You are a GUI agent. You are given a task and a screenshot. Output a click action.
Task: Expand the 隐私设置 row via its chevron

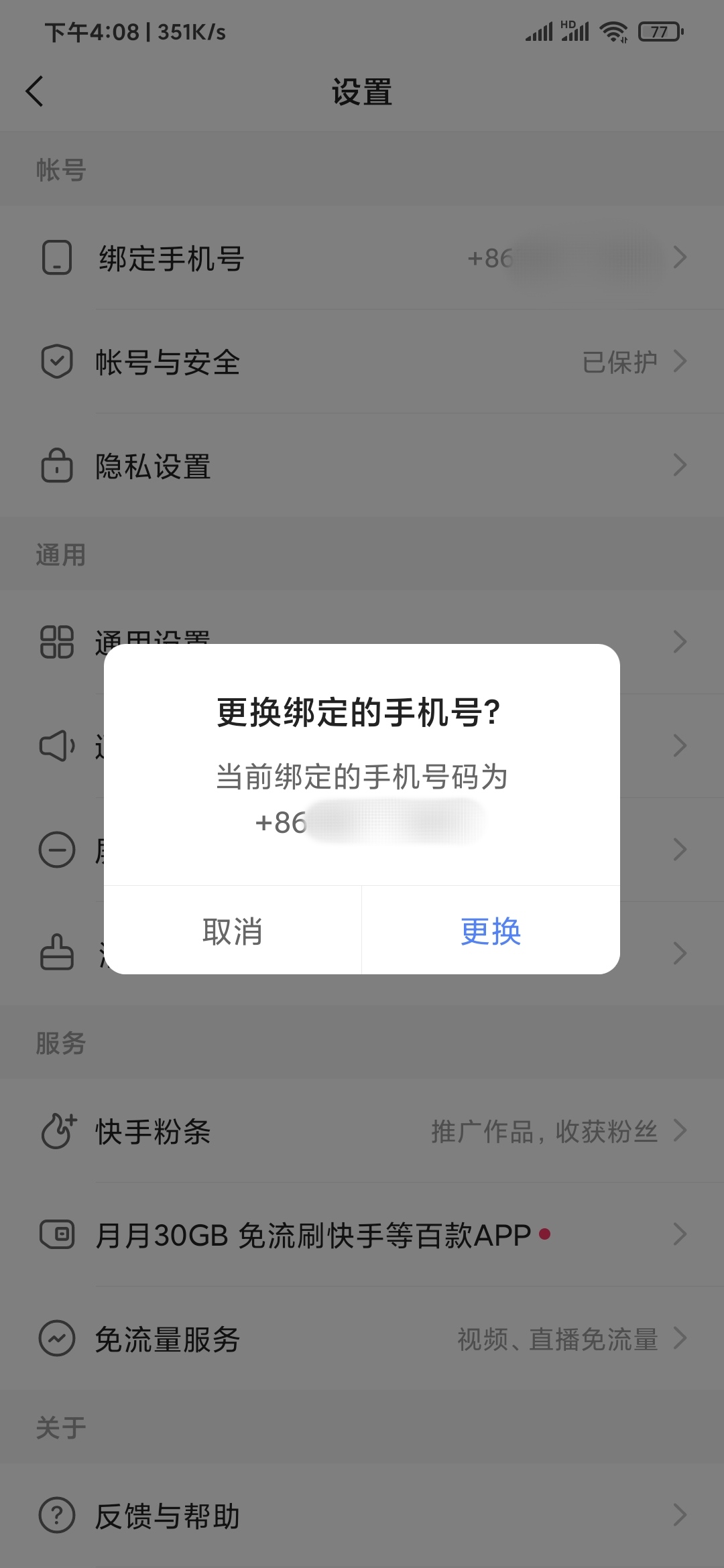(x=680, y=465)
